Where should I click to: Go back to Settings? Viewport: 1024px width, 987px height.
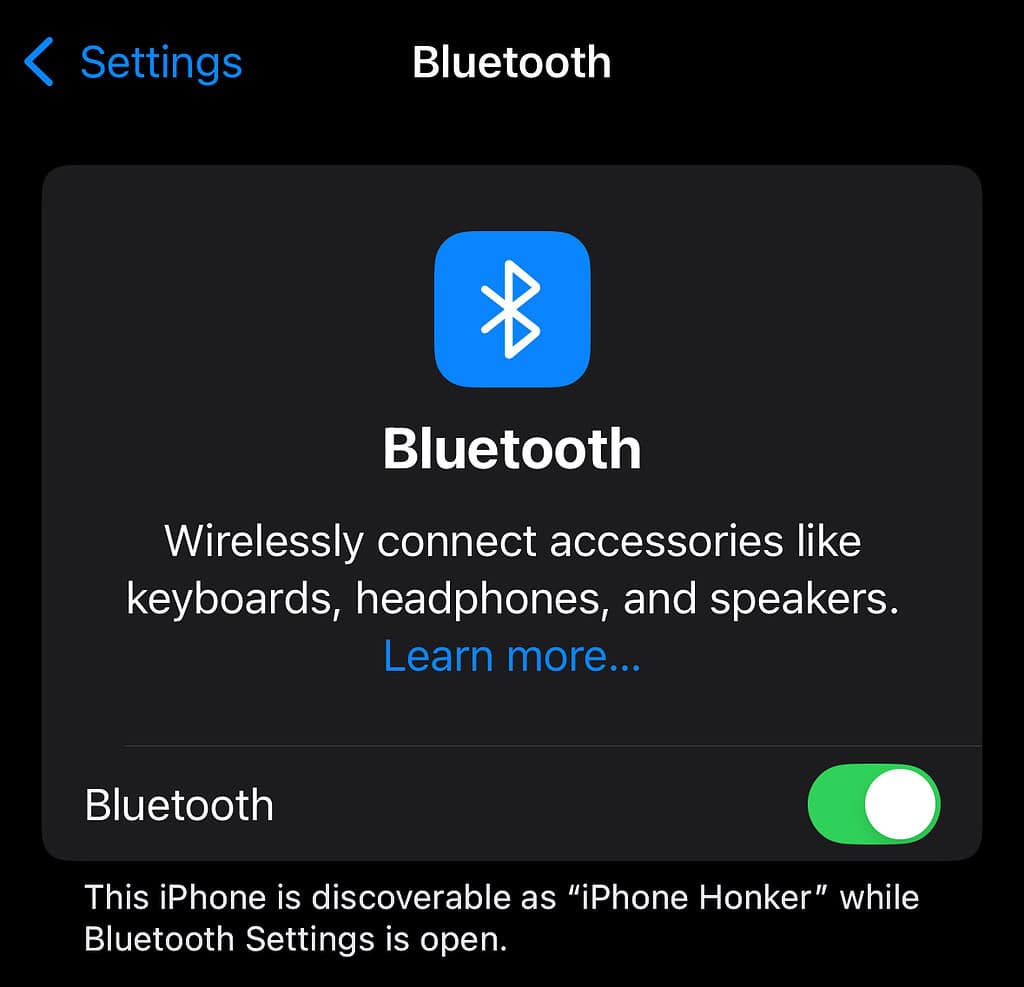pos(133,62)
